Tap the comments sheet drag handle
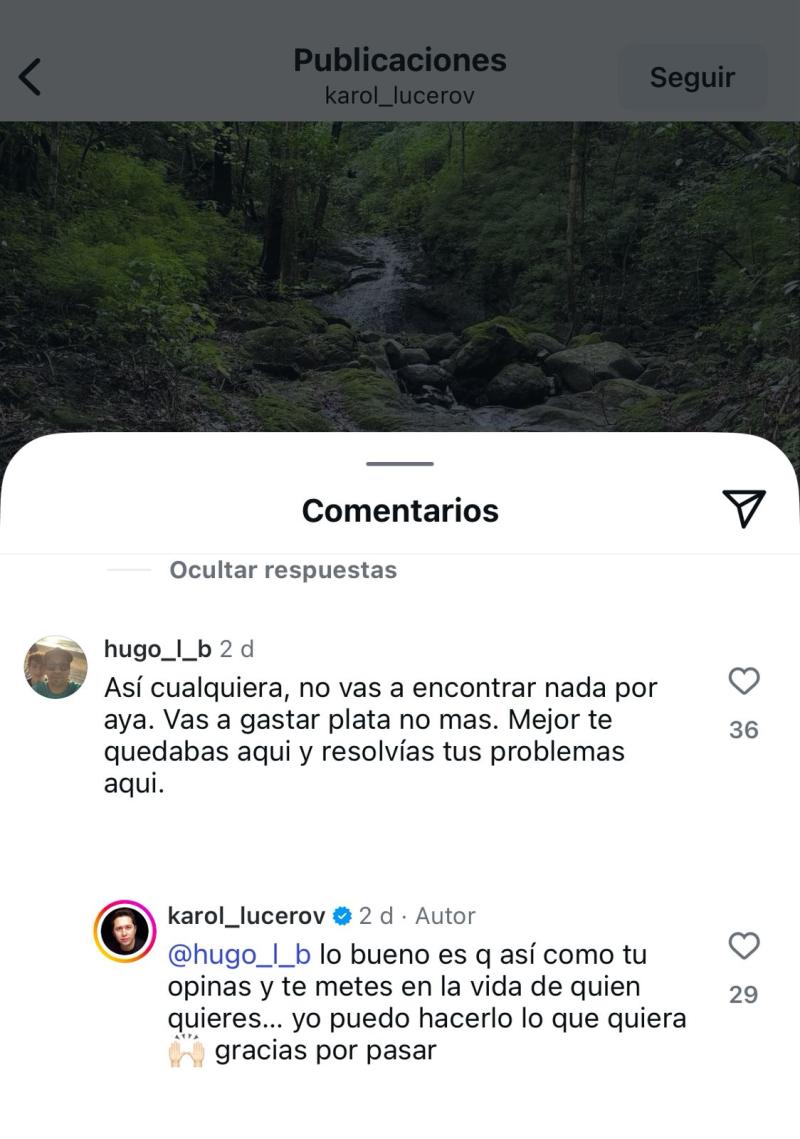Viewport: 800px width, 1139px height. [400, 462]
